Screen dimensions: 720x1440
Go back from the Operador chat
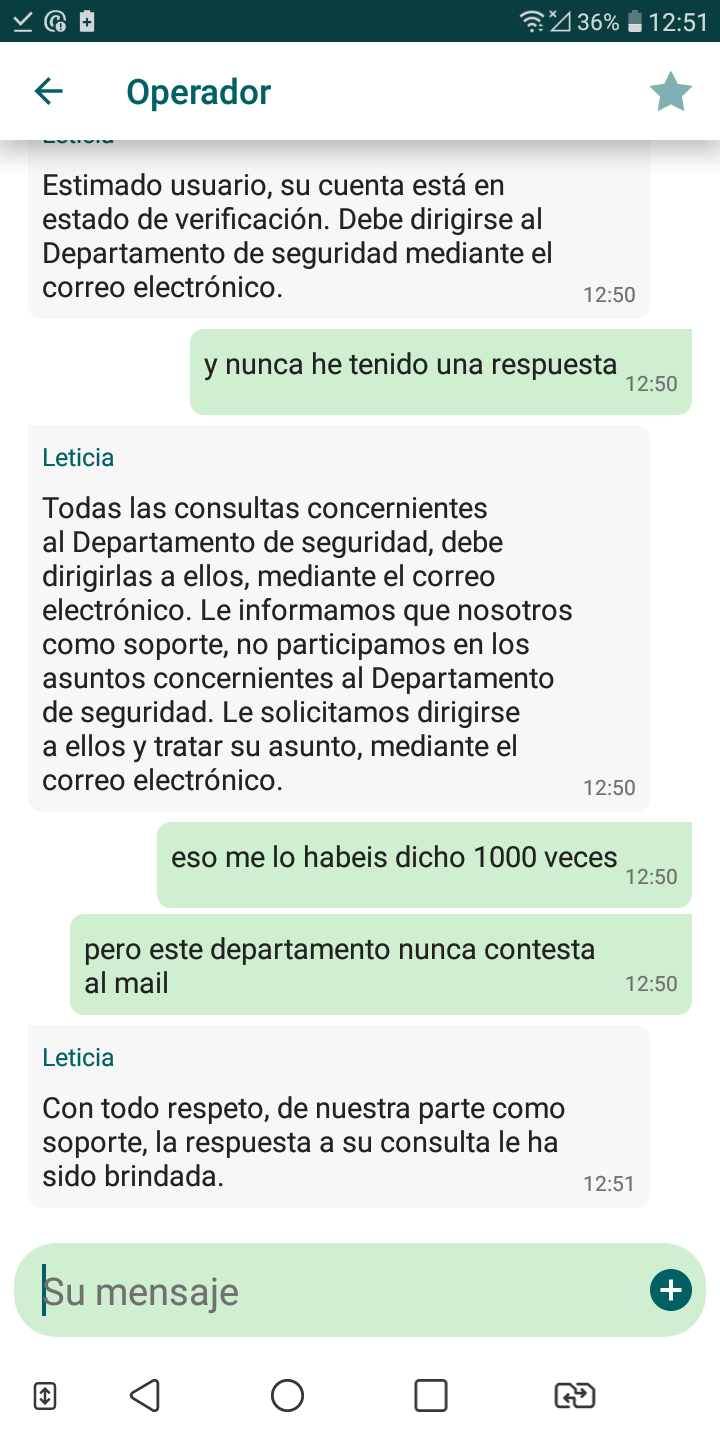[48, 92]
